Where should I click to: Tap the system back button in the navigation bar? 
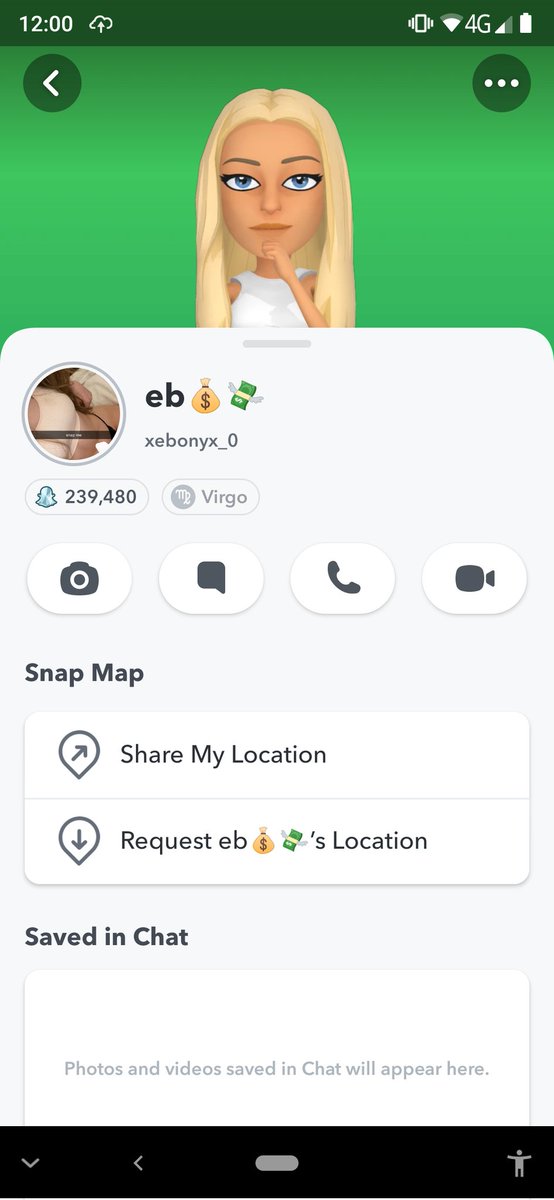[138, 1162]
